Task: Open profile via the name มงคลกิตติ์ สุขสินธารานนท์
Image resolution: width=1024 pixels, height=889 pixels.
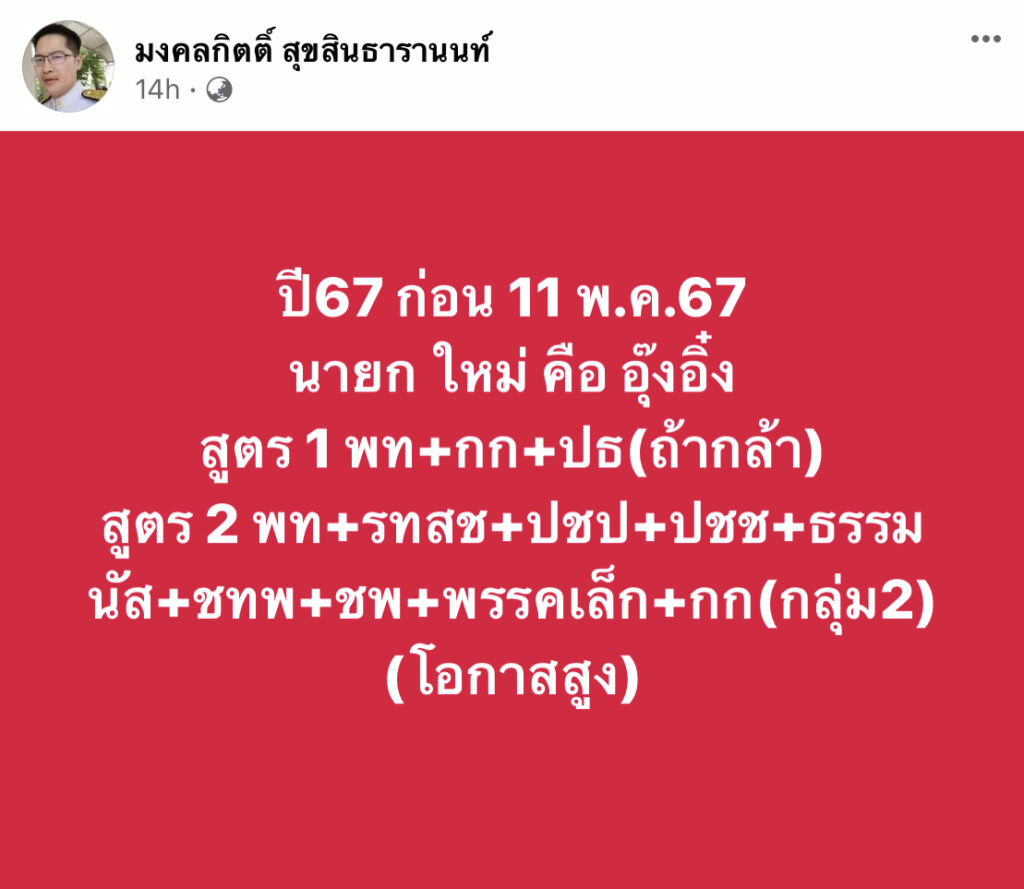Action: 313,52
